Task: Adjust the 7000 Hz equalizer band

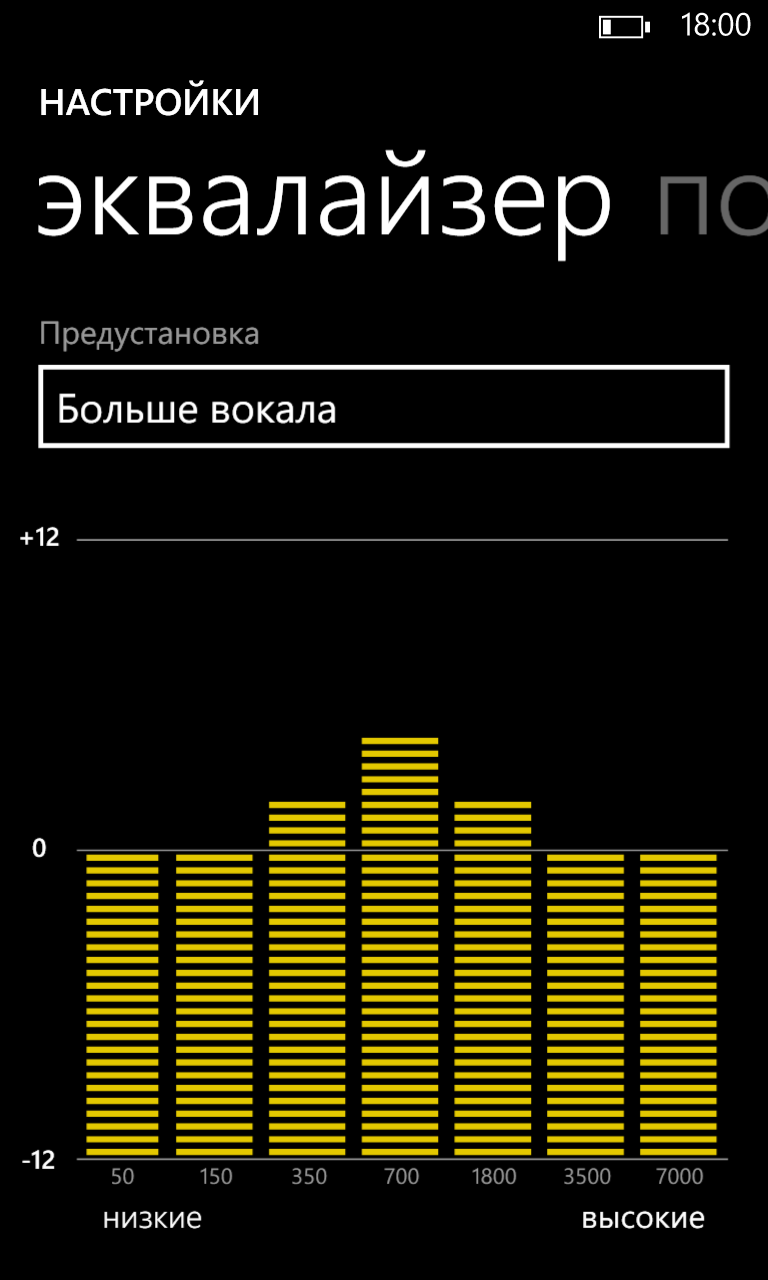Action: tap(678, 1004)
